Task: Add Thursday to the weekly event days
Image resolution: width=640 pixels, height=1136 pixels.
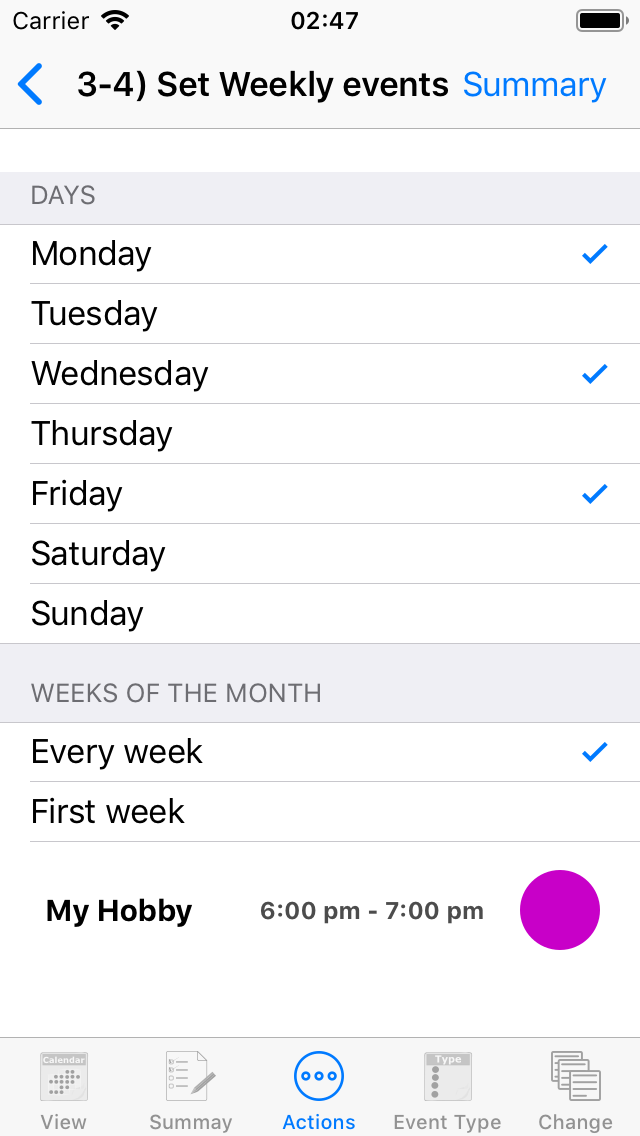Action: point(320,435)
